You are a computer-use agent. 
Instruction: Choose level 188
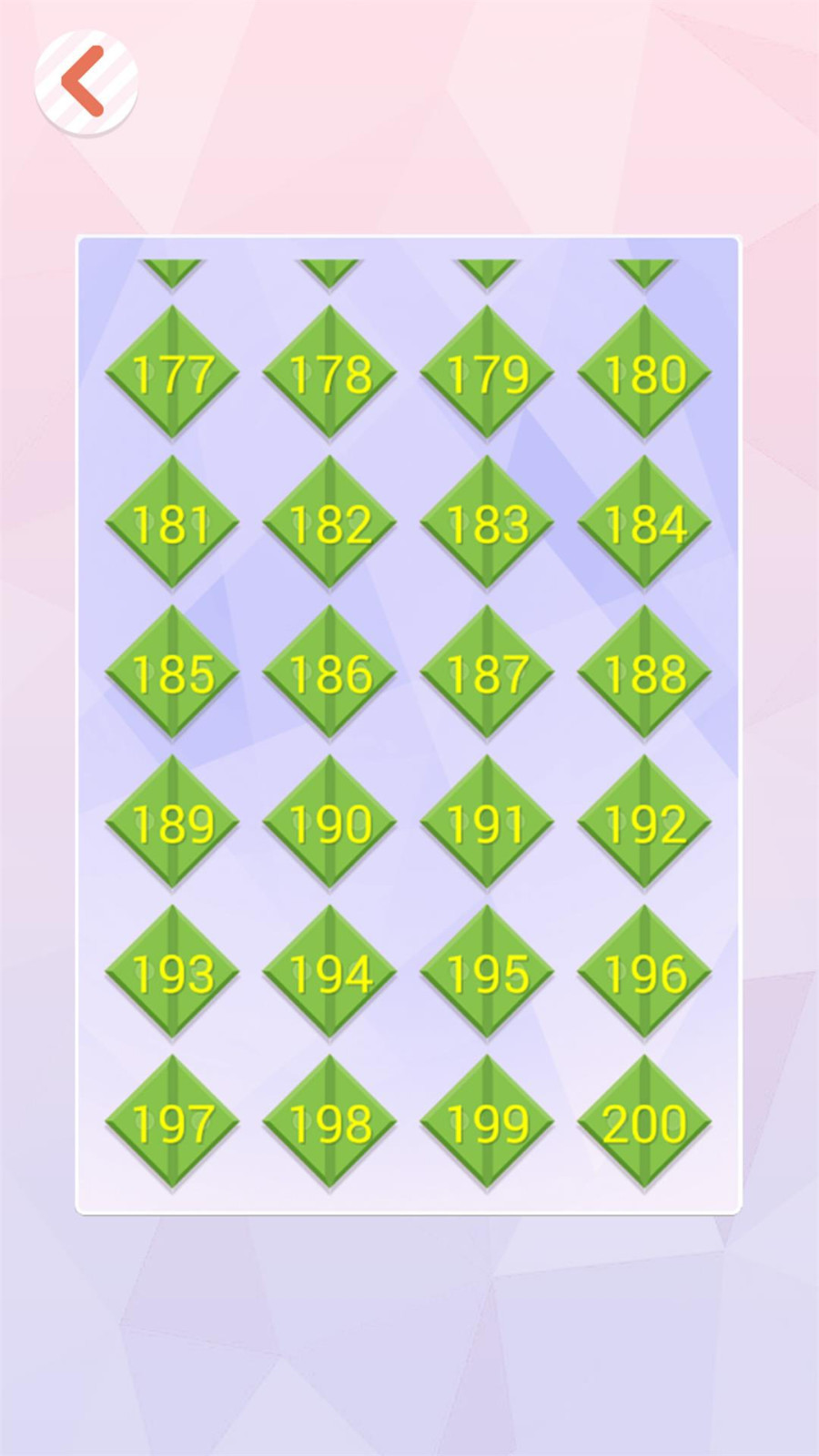click(644, 673)
